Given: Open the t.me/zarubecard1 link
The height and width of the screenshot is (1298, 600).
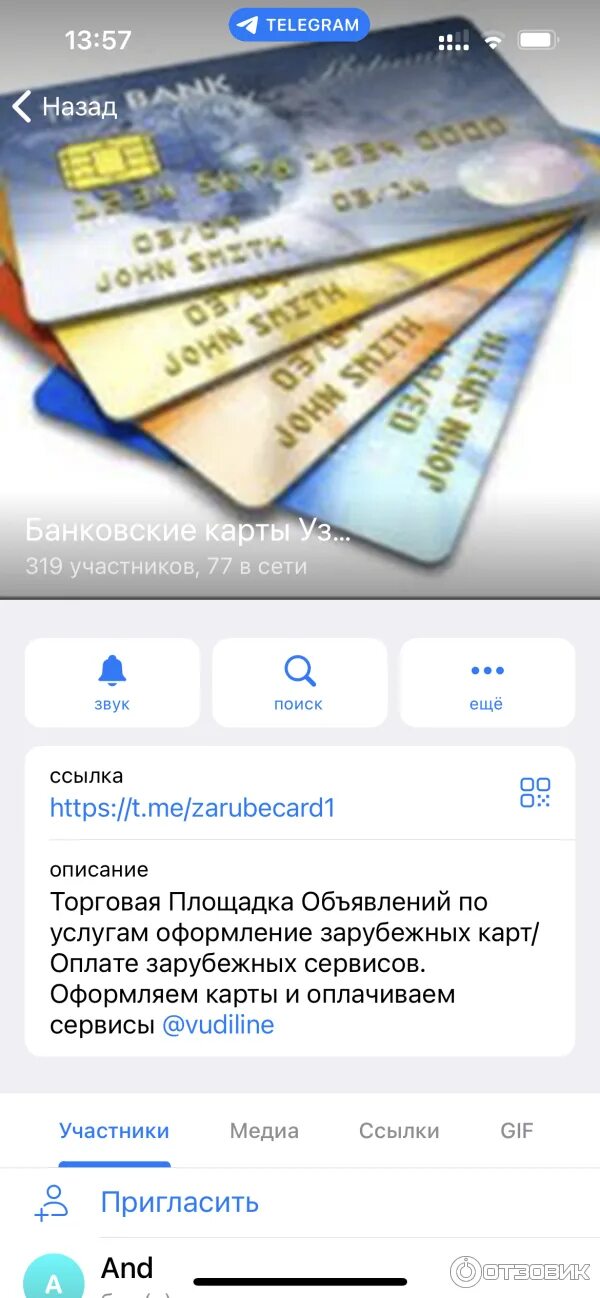Looking at the screenshot, I should (192, 808).
